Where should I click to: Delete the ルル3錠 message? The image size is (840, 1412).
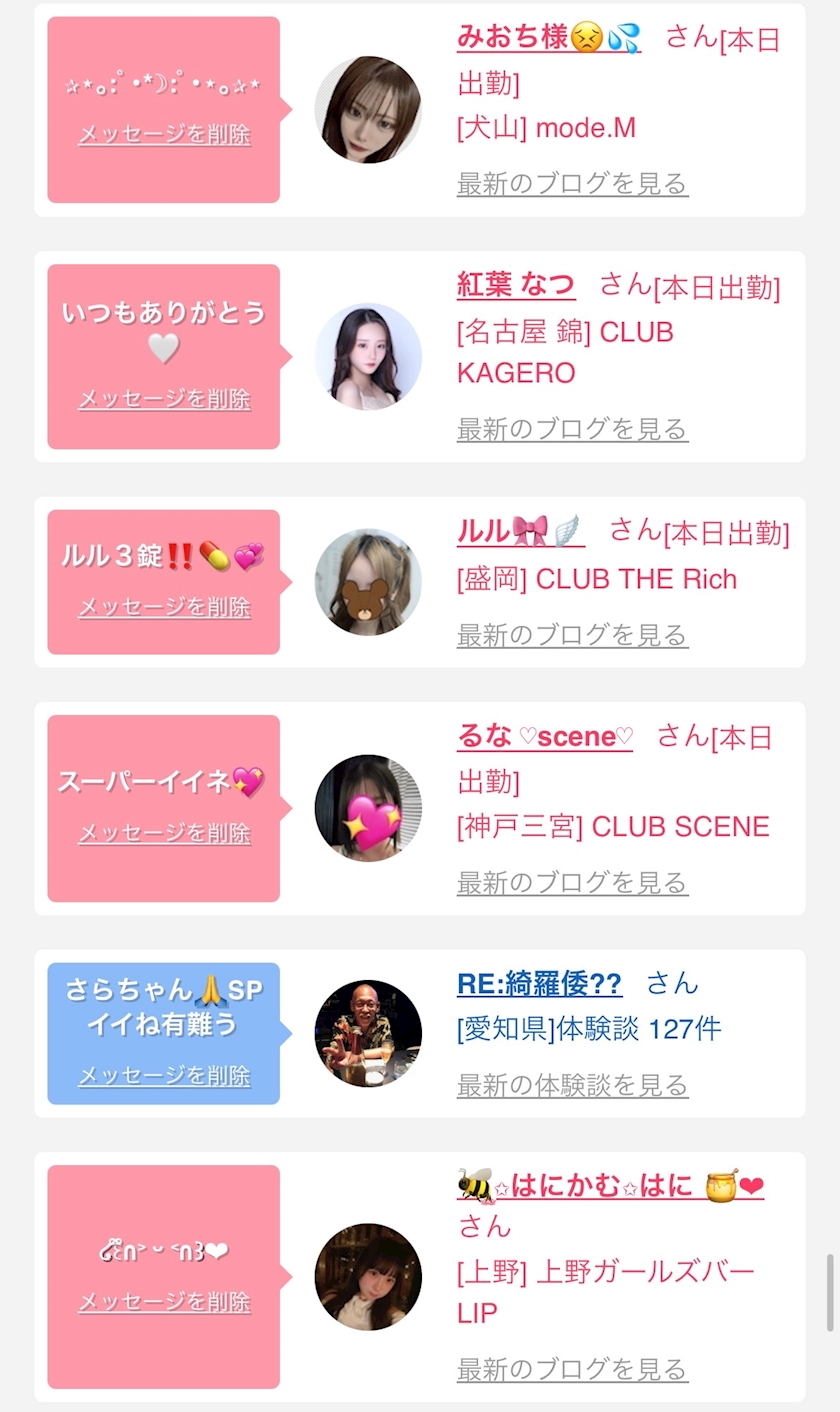[164, 607]
